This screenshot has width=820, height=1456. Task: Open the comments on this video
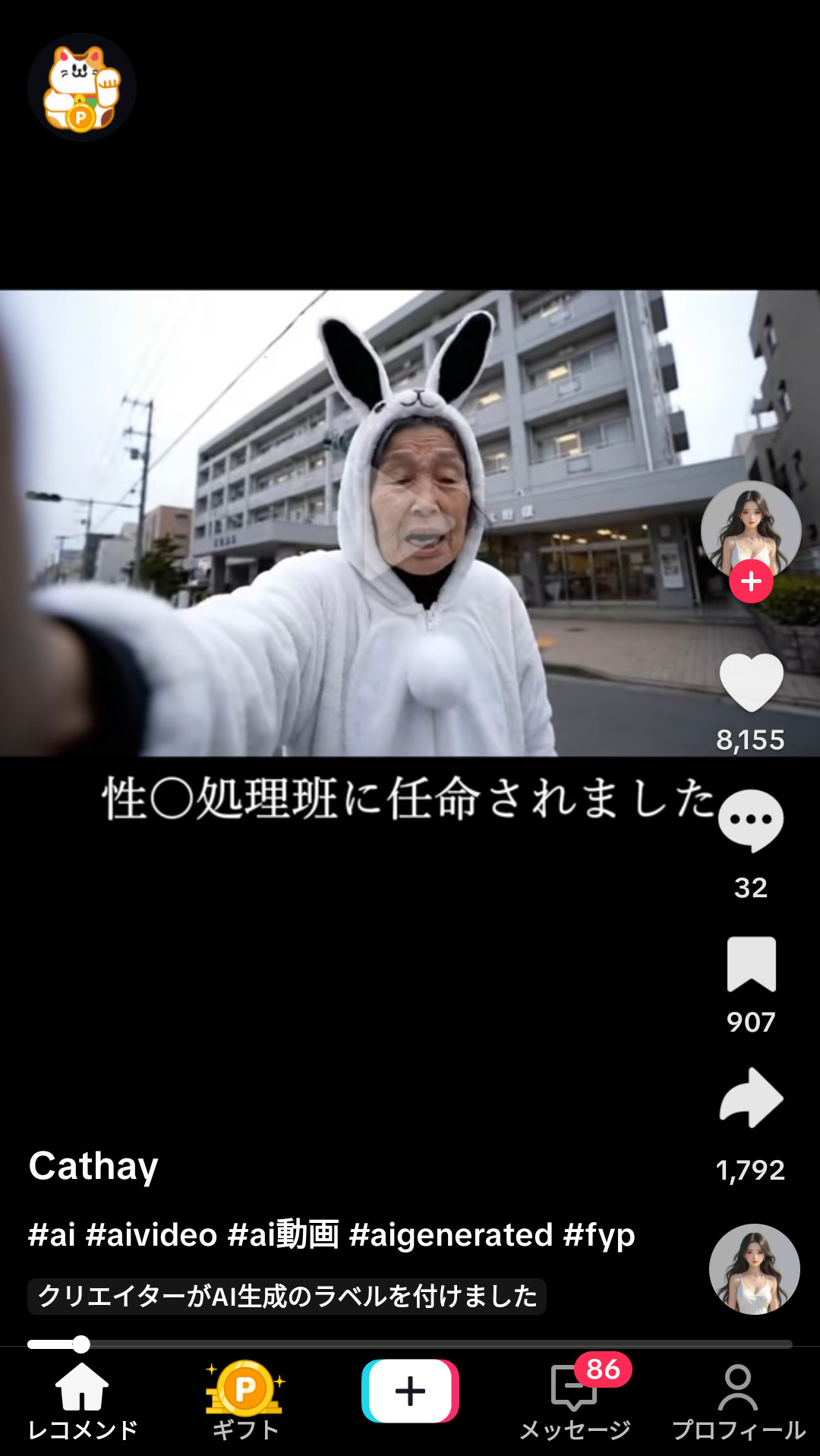(x=751, y=821)
